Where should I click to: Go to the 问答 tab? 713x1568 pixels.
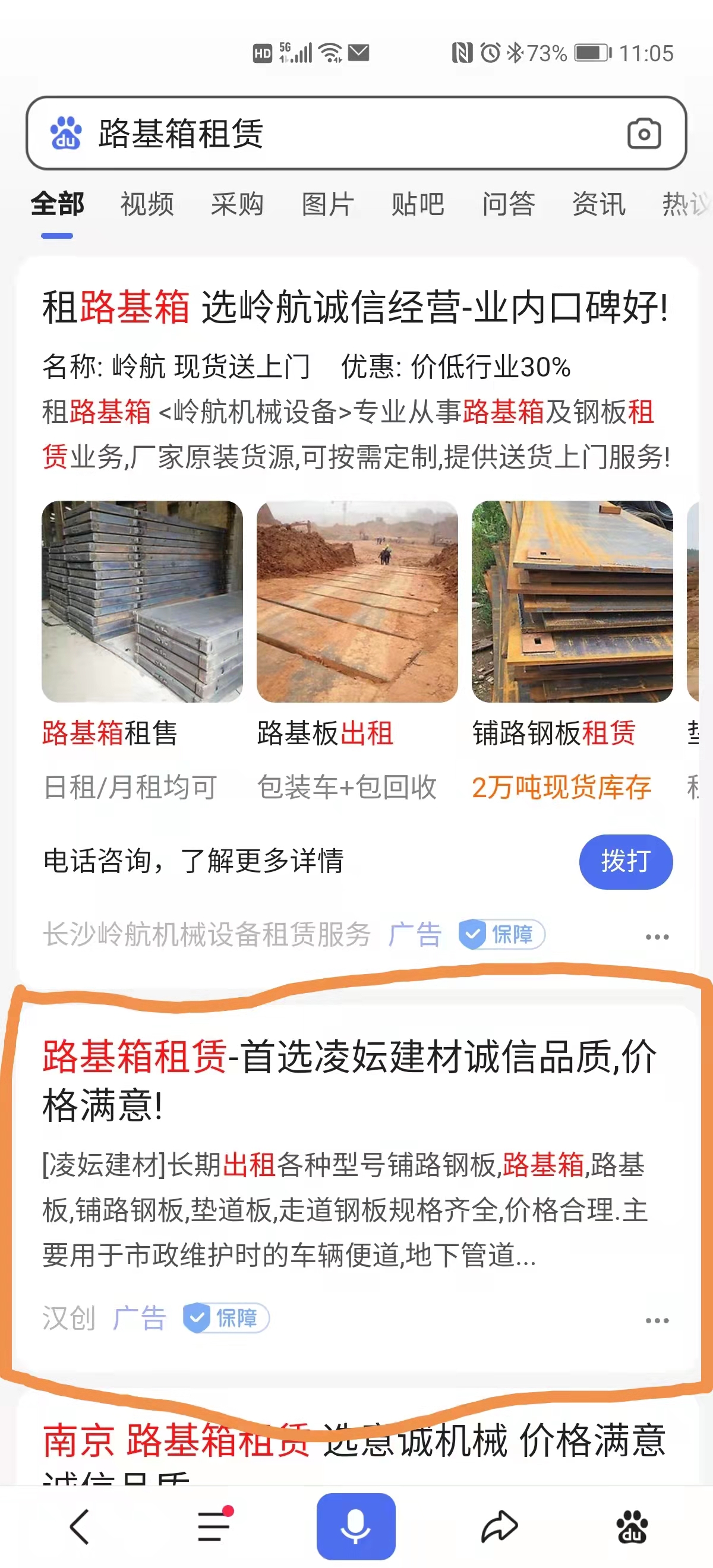pos(509,204)
